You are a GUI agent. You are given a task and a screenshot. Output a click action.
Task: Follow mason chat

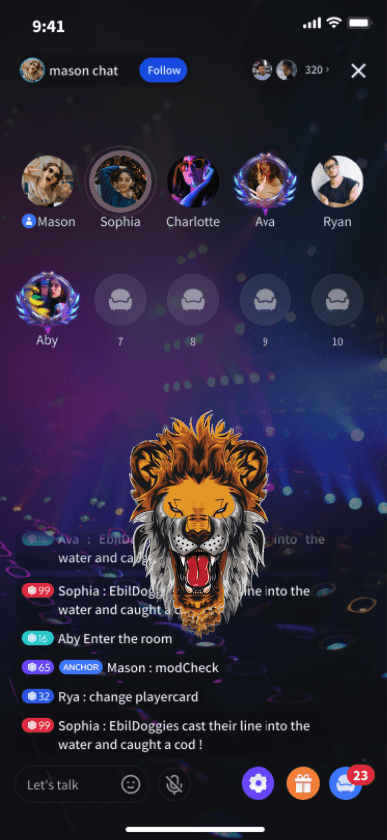coord(163,71)
